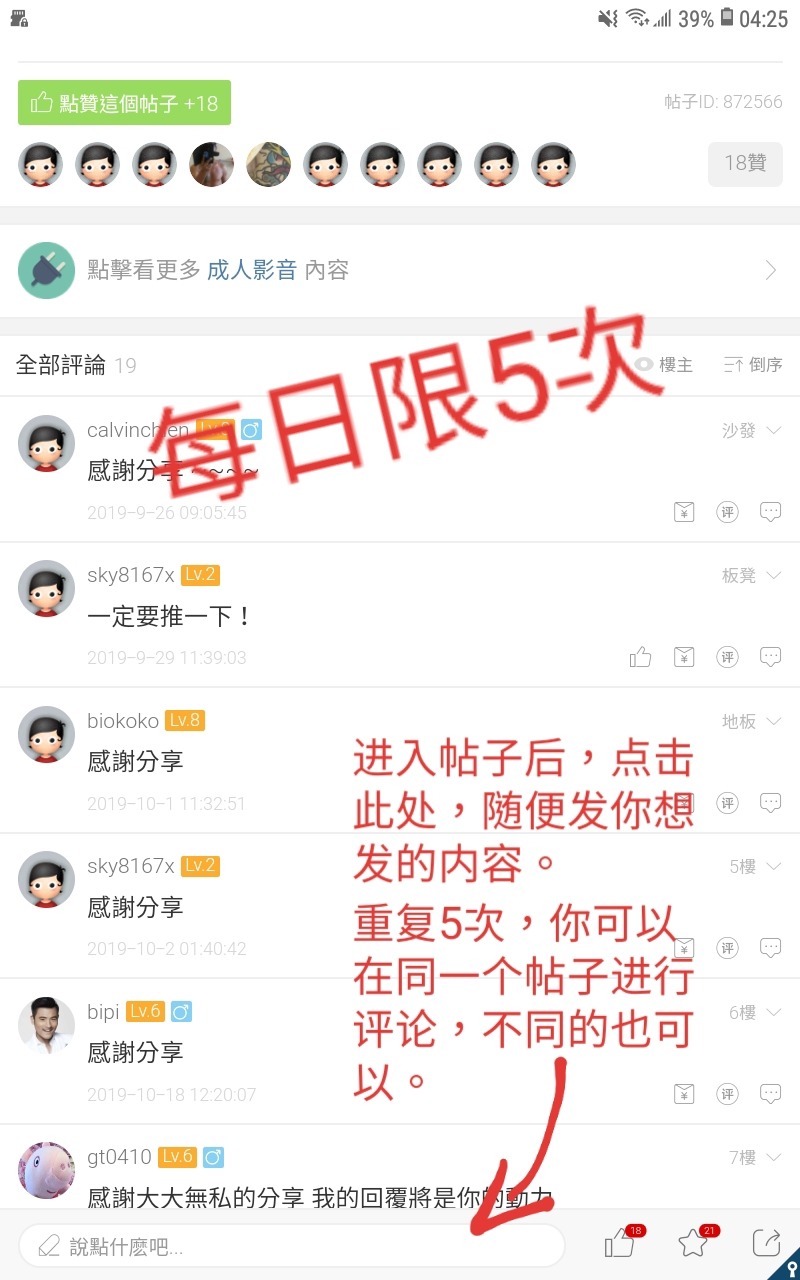Share this post via the share icon
The width and height of the screenshot is (800, 1280).
[766, 1243]
